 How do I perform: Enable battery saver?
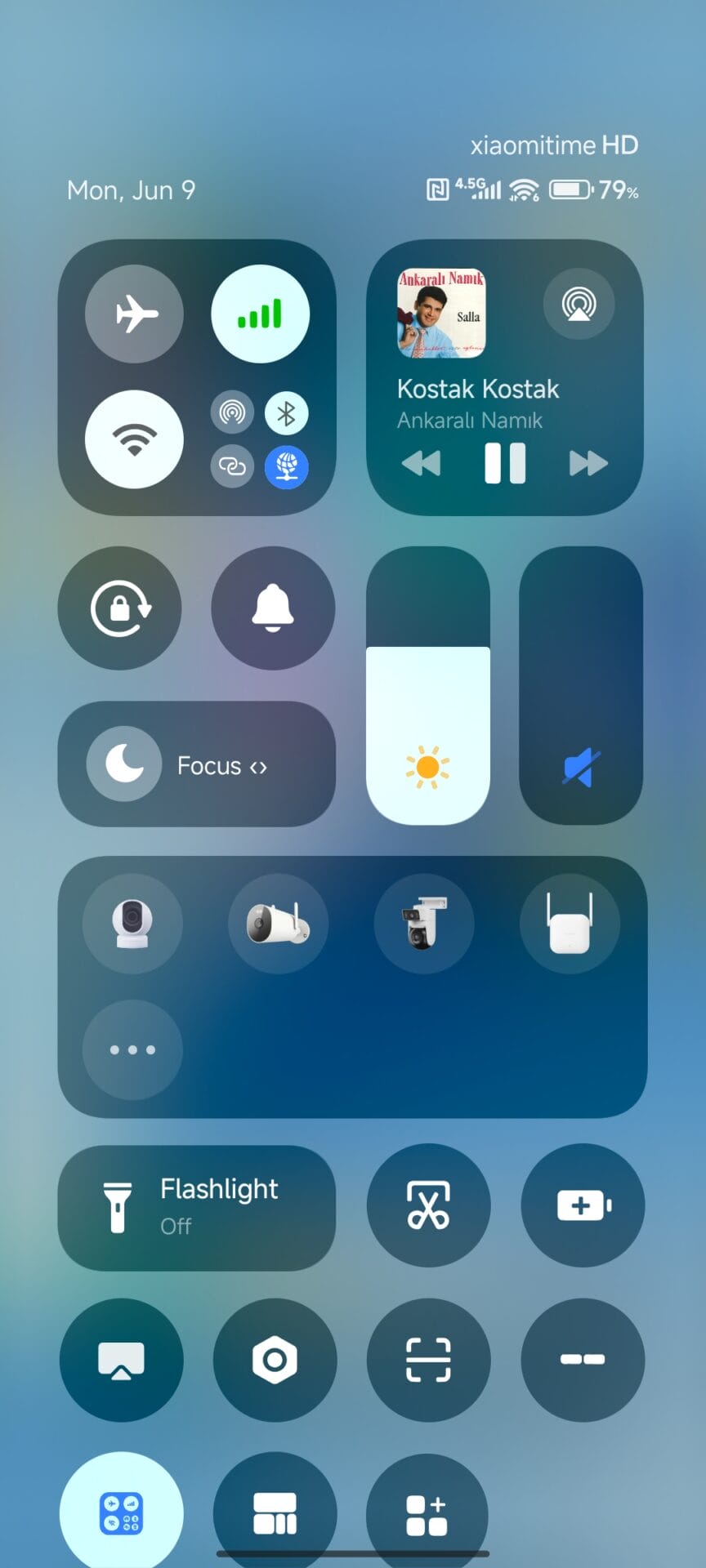(x=583, y=1205)
